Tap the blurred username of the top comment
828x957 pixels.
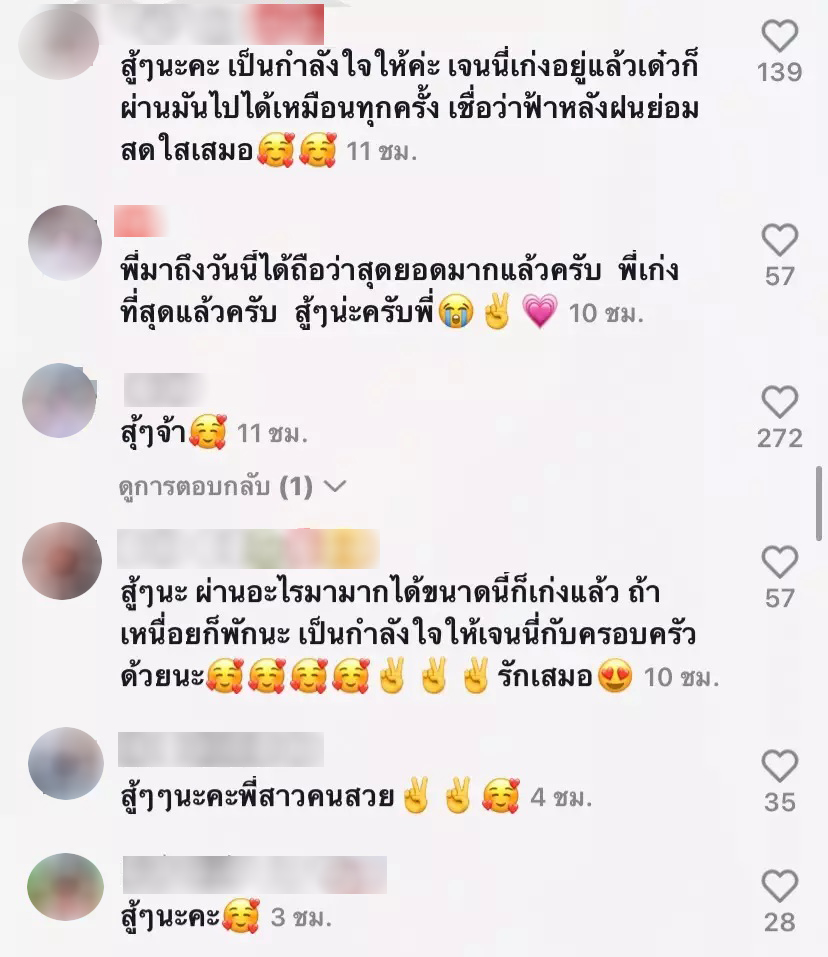tap(215, 18)
